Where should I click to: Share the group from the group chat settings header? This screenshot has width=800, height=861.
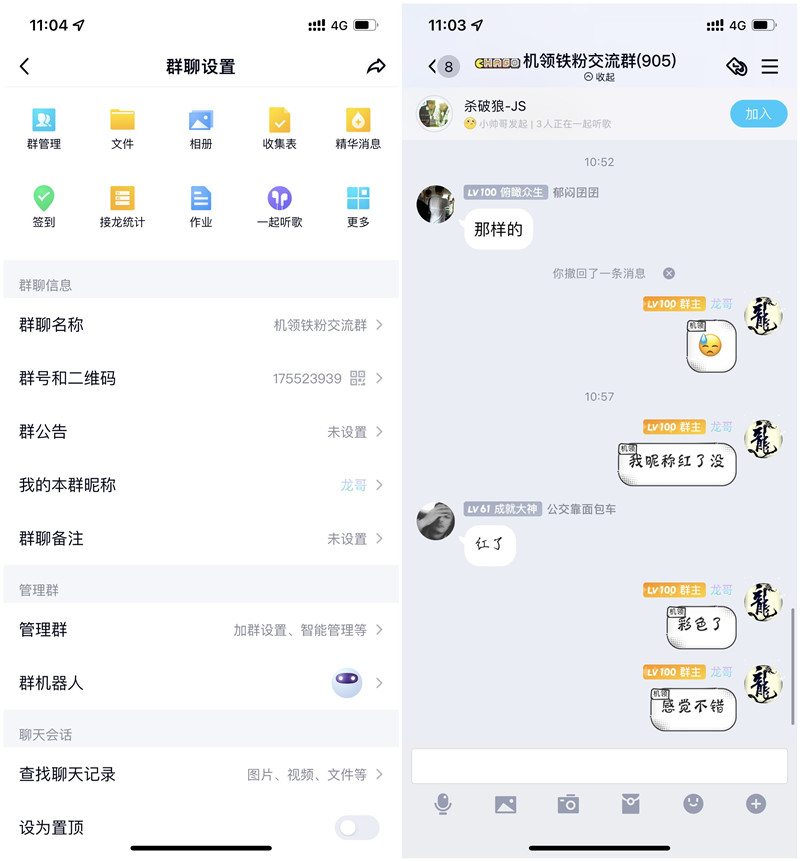click(x=376, y=67)
